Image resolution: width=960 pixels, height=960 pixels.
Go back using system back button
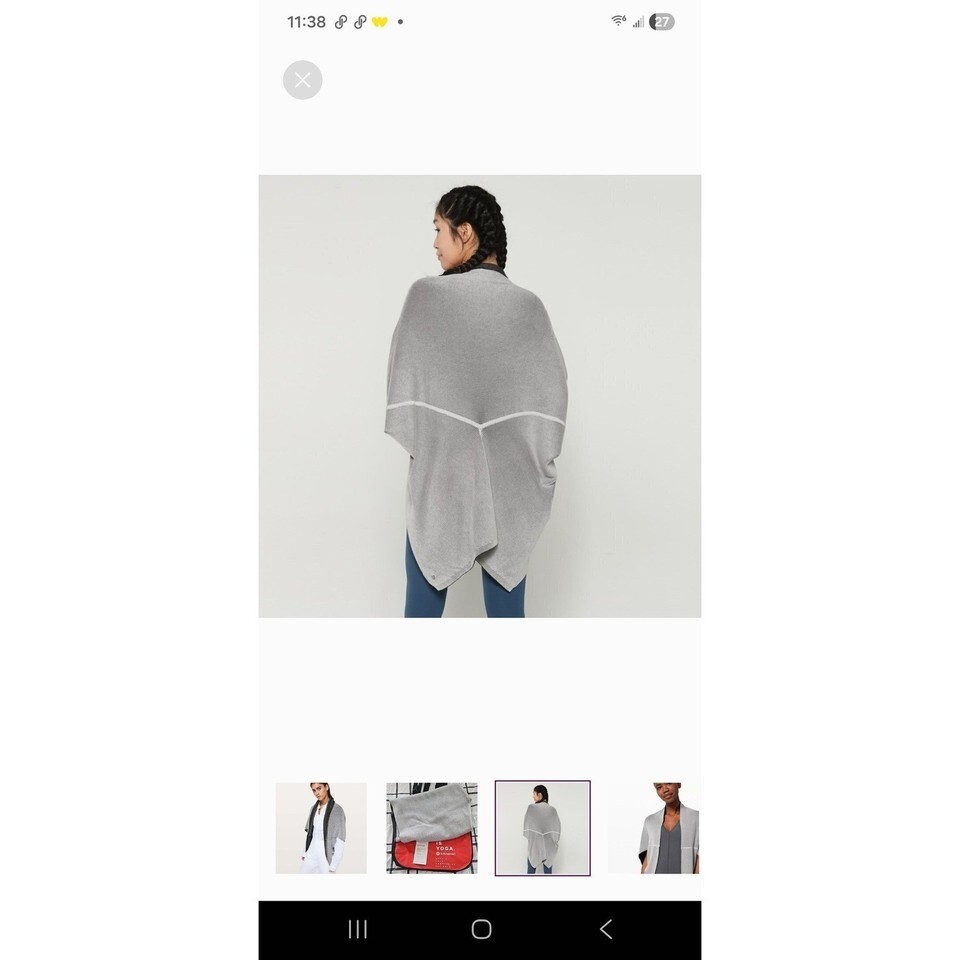605,929
